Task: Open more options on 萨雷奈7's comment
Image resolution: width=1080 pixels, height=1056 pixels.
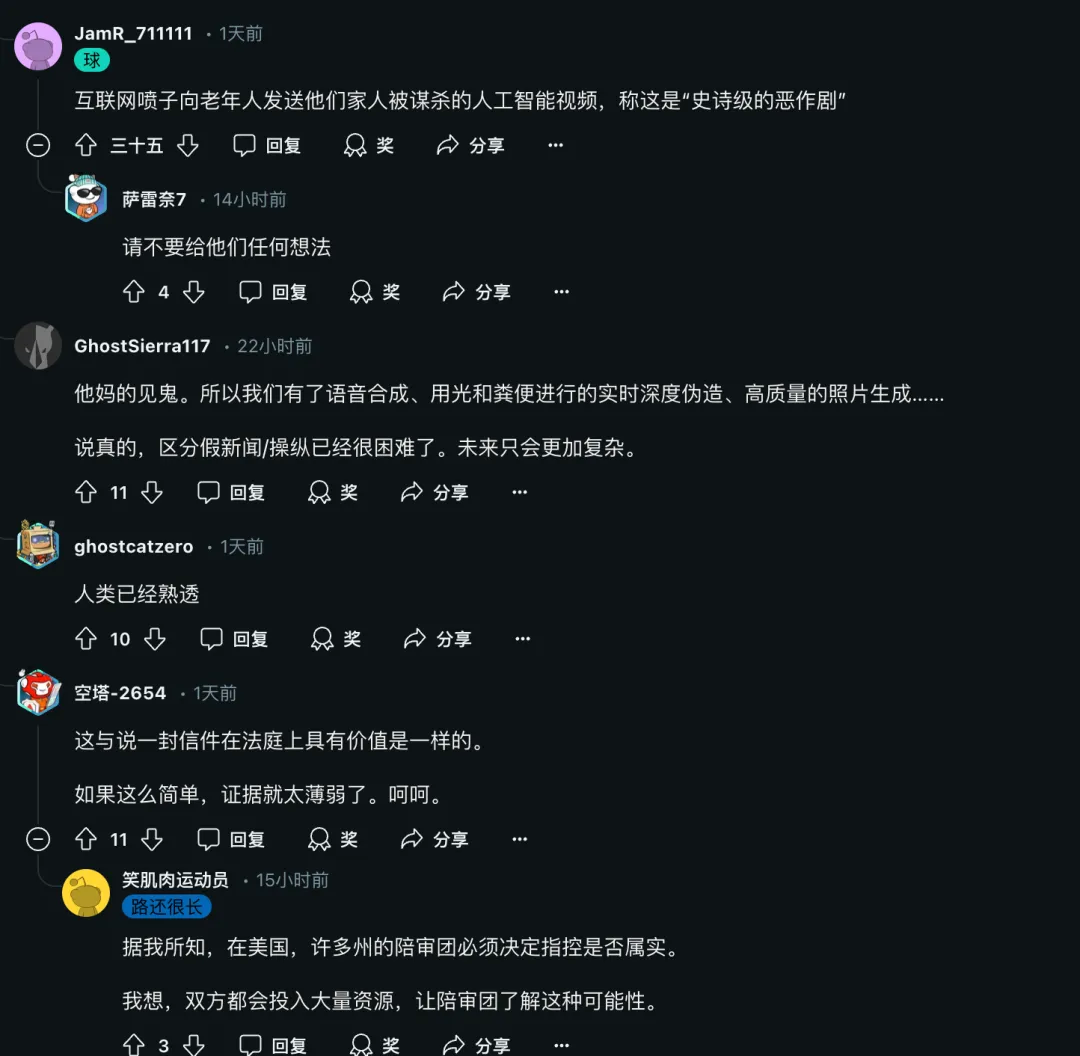Action: point(561,292)
